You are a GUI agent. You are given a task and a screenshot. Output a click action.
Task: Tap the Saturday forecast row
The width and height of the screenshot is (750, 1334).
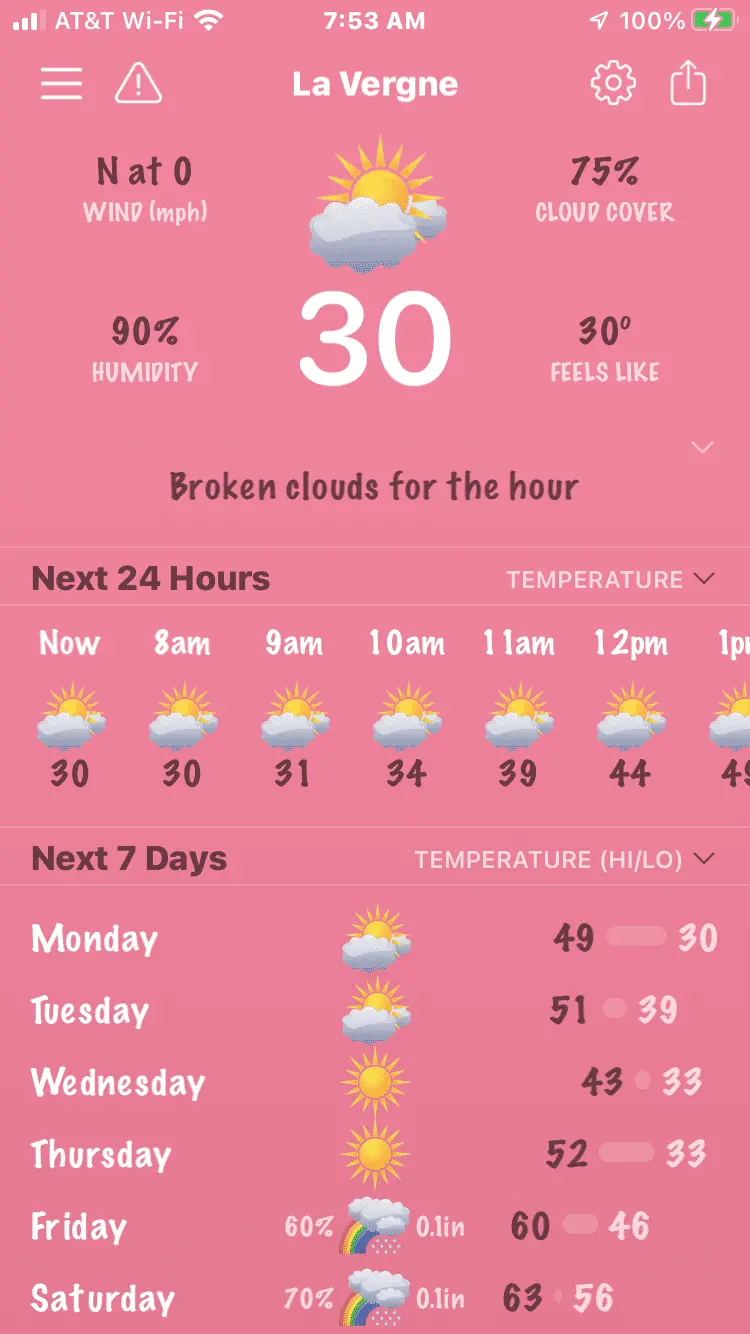click(375, 1298)
